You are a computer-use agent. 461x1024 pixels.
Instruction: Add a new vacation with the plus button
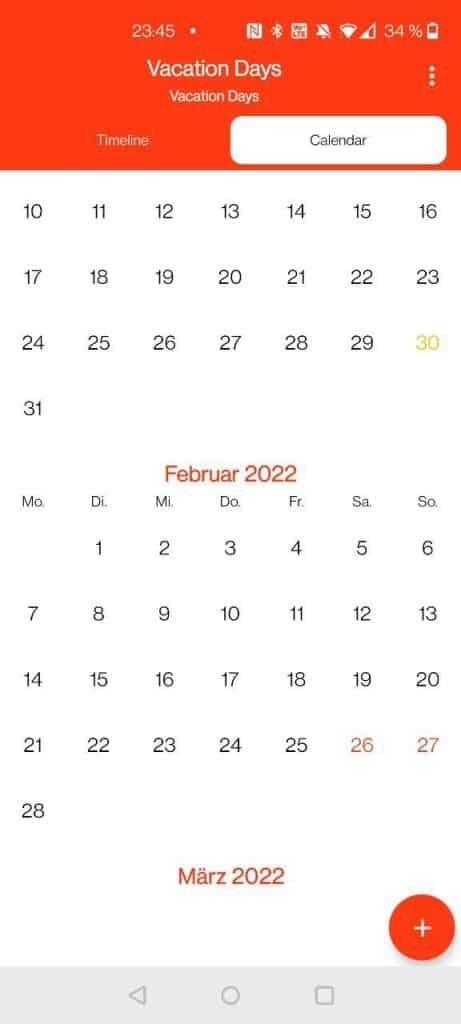pyautogui.click(x=422, y=927)
